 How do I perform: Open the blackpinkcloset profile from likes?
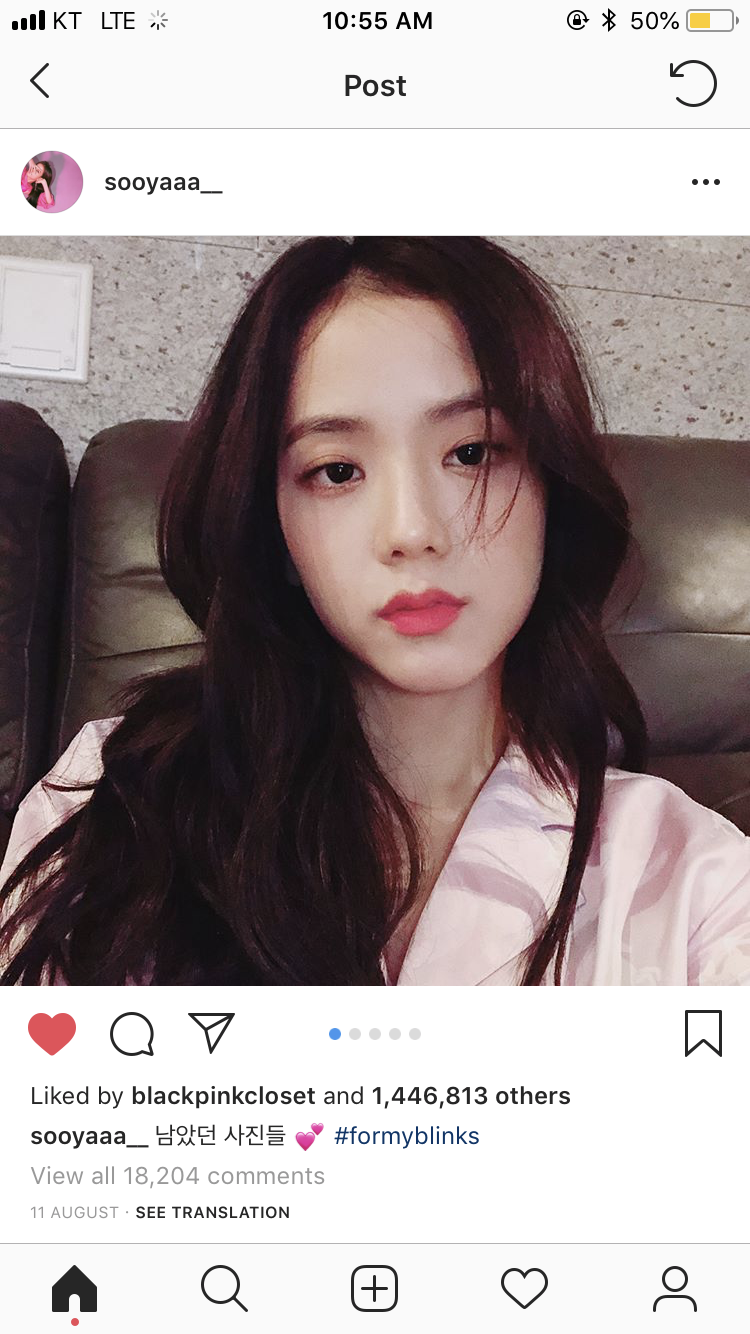pyautogui.click(x=223, y=1096)
